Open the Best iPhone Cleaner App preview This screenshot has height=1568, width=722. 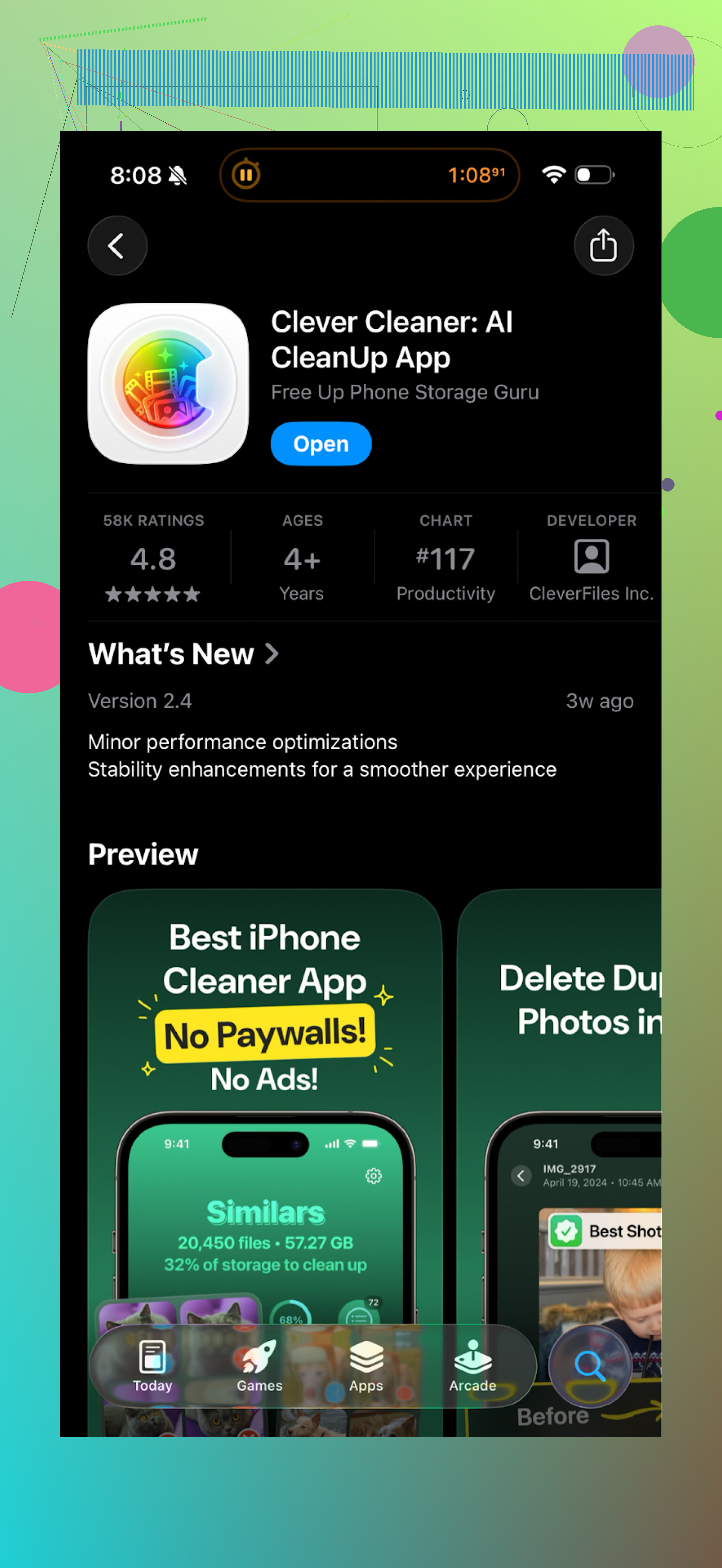pyautogui.click(x=265, y=1096)
